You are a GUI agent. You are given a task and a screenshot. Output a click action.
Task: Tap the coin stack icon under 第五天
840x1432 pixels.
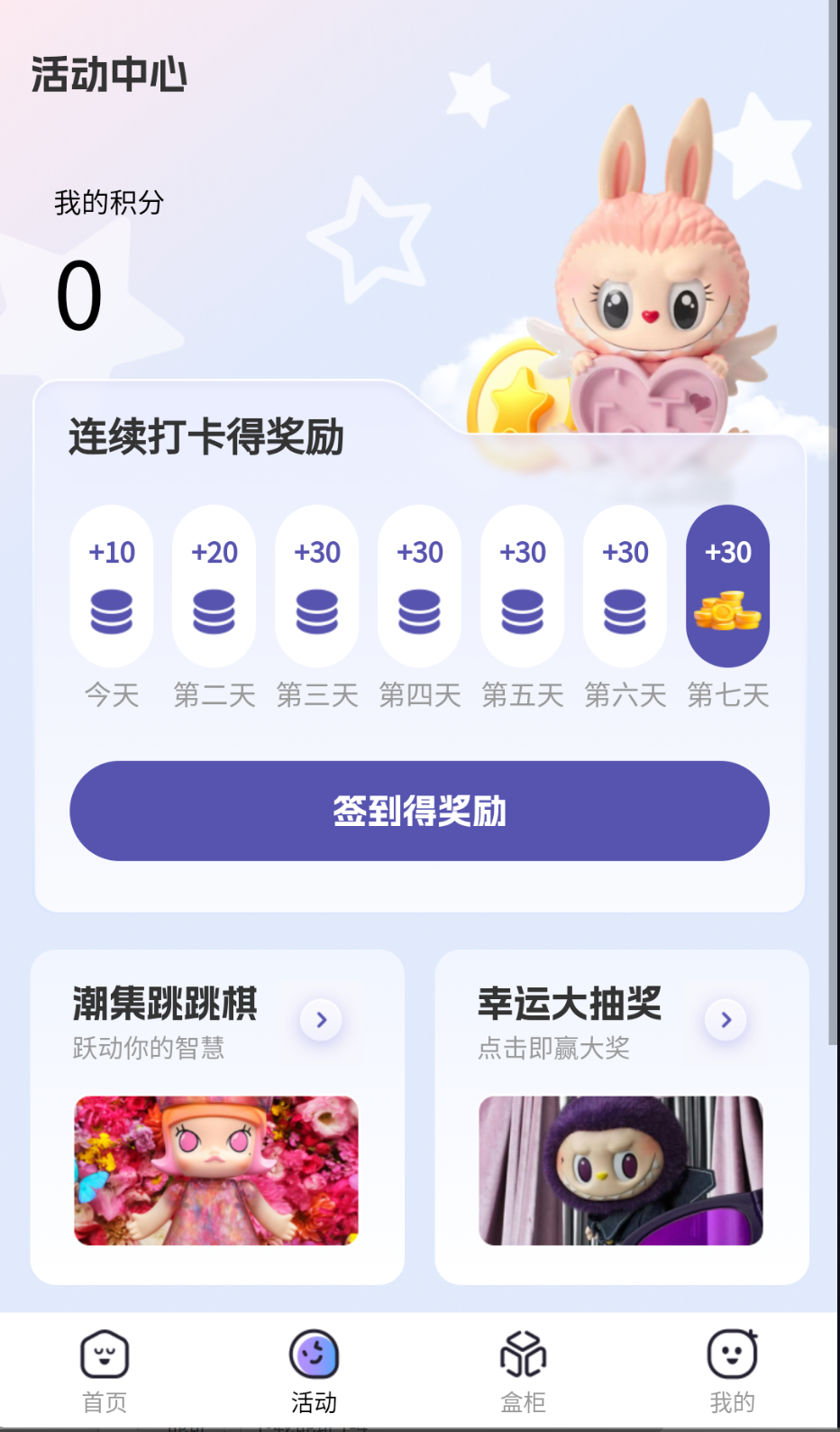522,611
